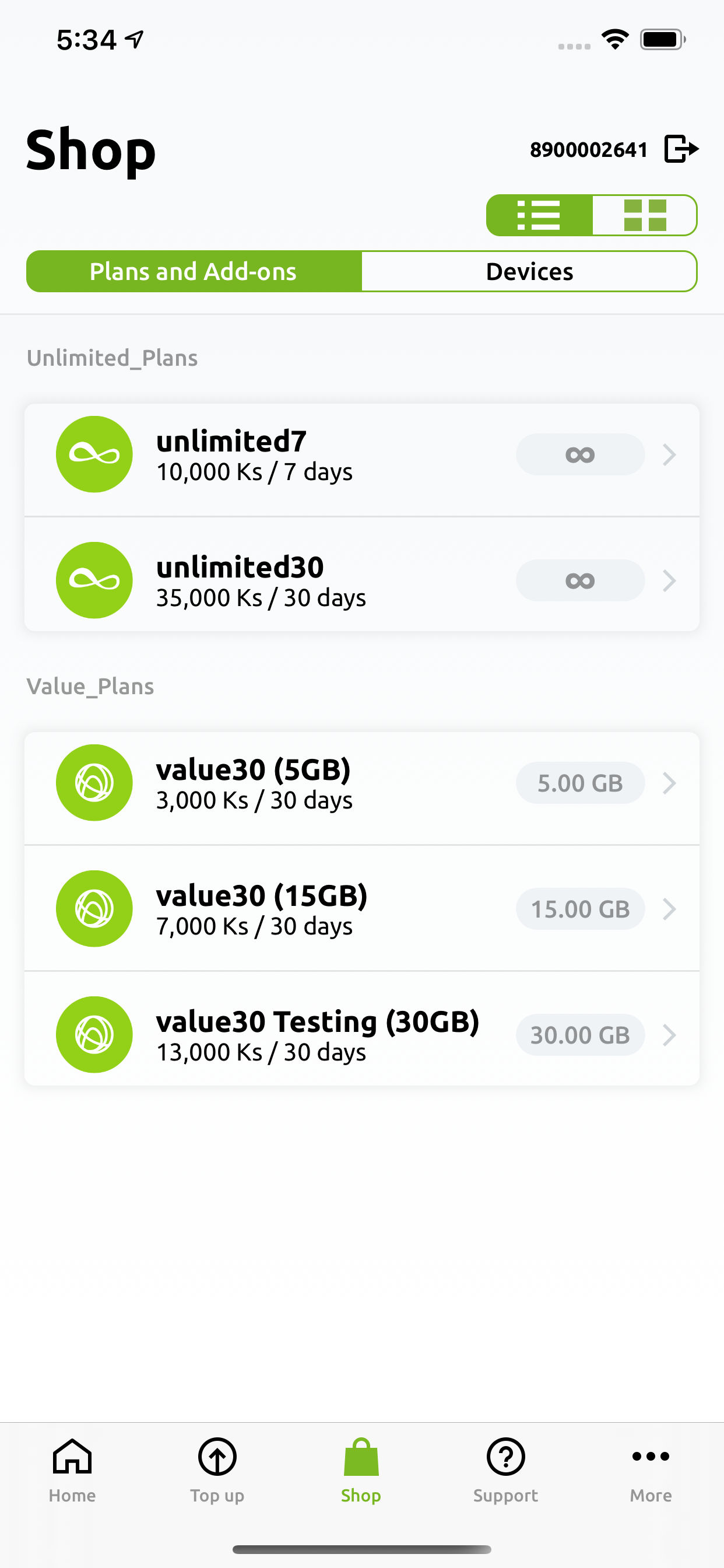This screenshot has width=724, height=1568.
Task: Click the green data icon for value30 (5GB)
Action: pos(94,783)
